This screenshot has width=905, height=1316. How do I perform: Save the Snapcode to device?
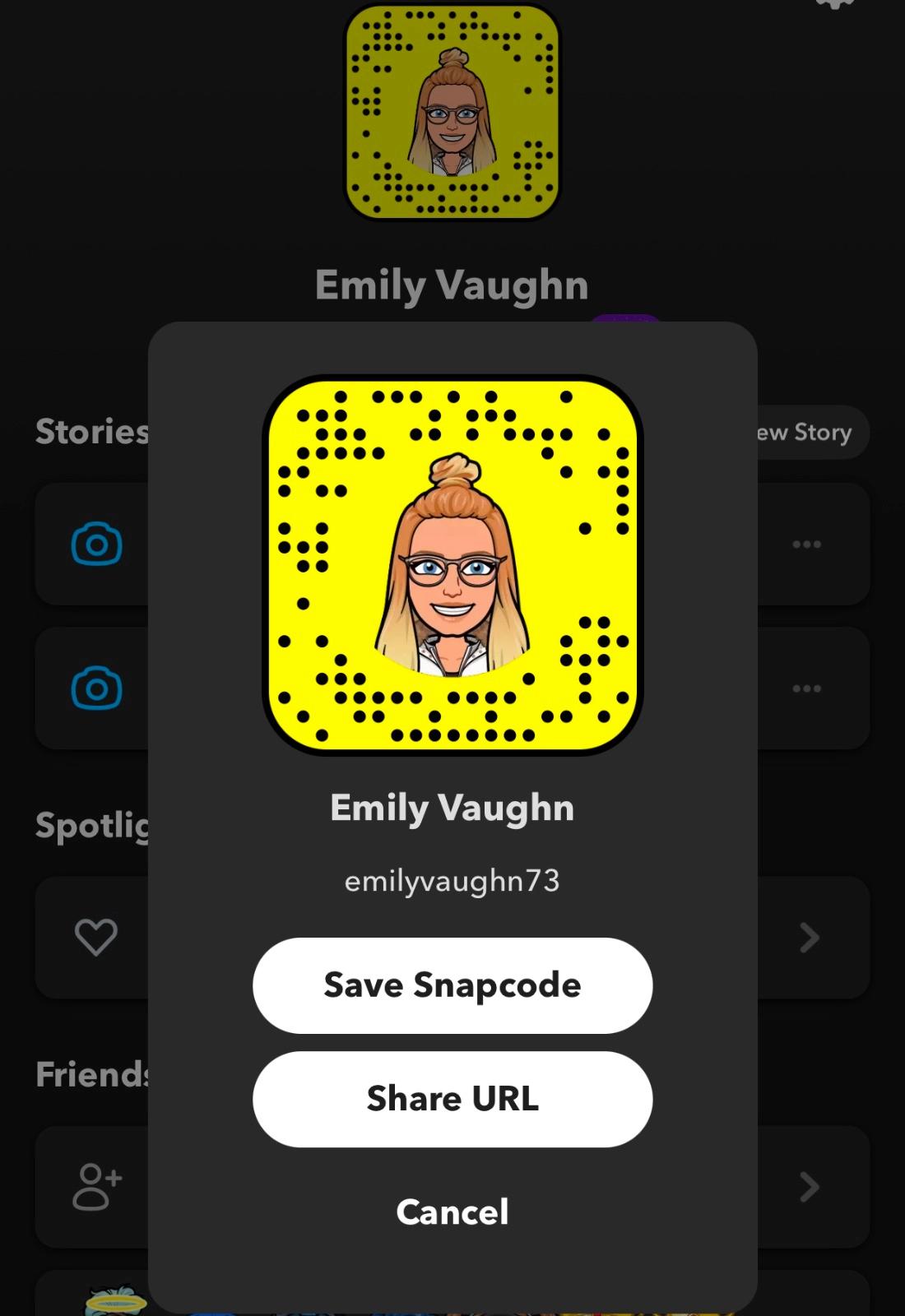[452, 985]
